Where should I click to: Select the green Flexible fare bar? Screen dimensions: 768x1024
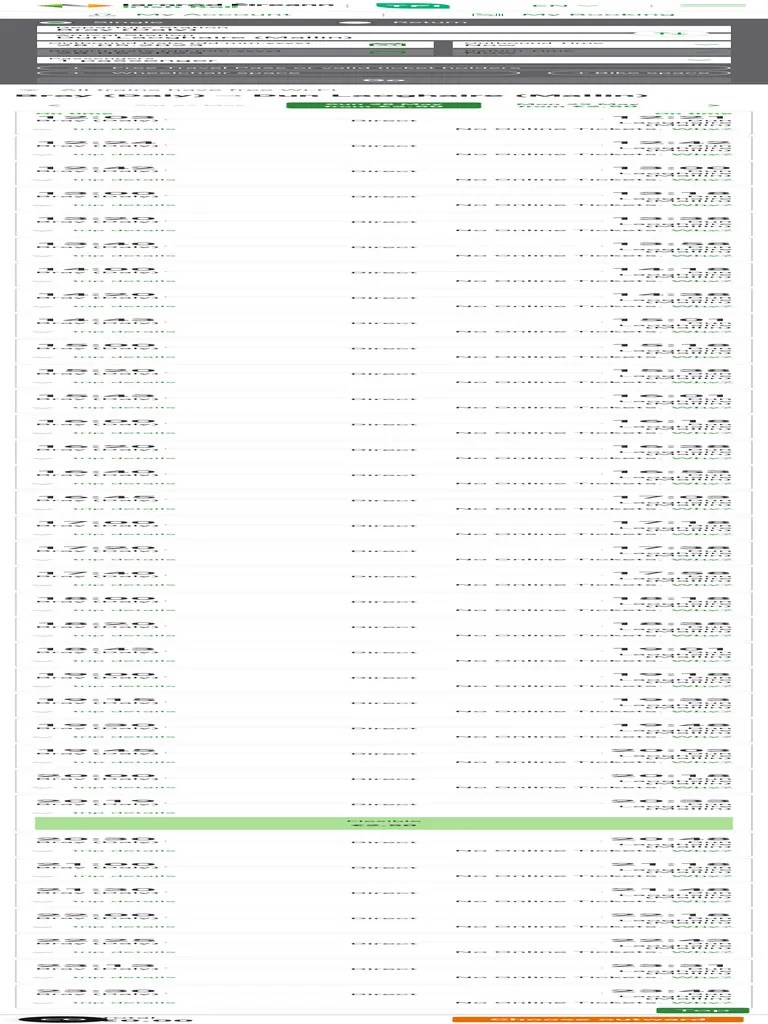point(383,823)
